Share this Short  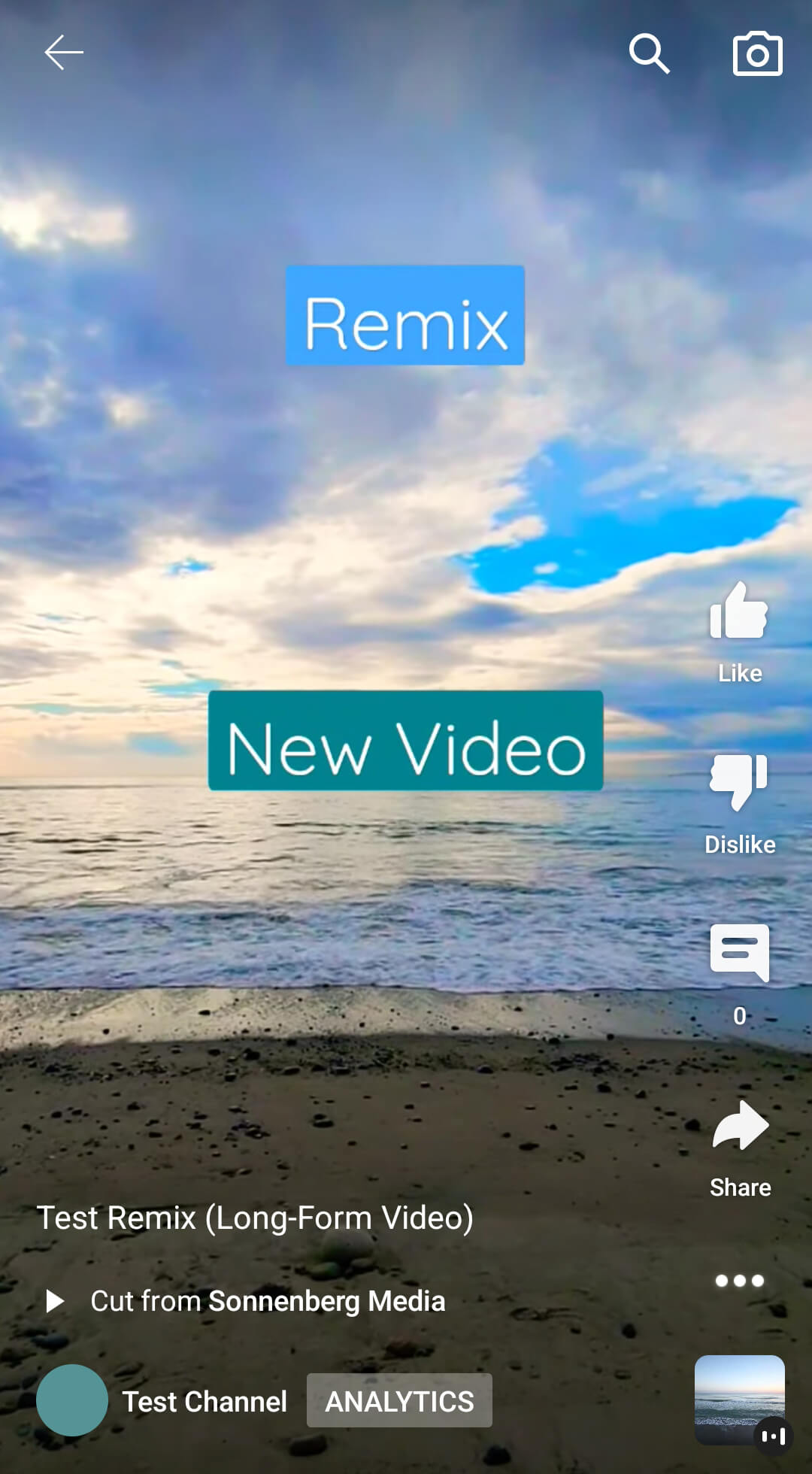[740, 1126]
